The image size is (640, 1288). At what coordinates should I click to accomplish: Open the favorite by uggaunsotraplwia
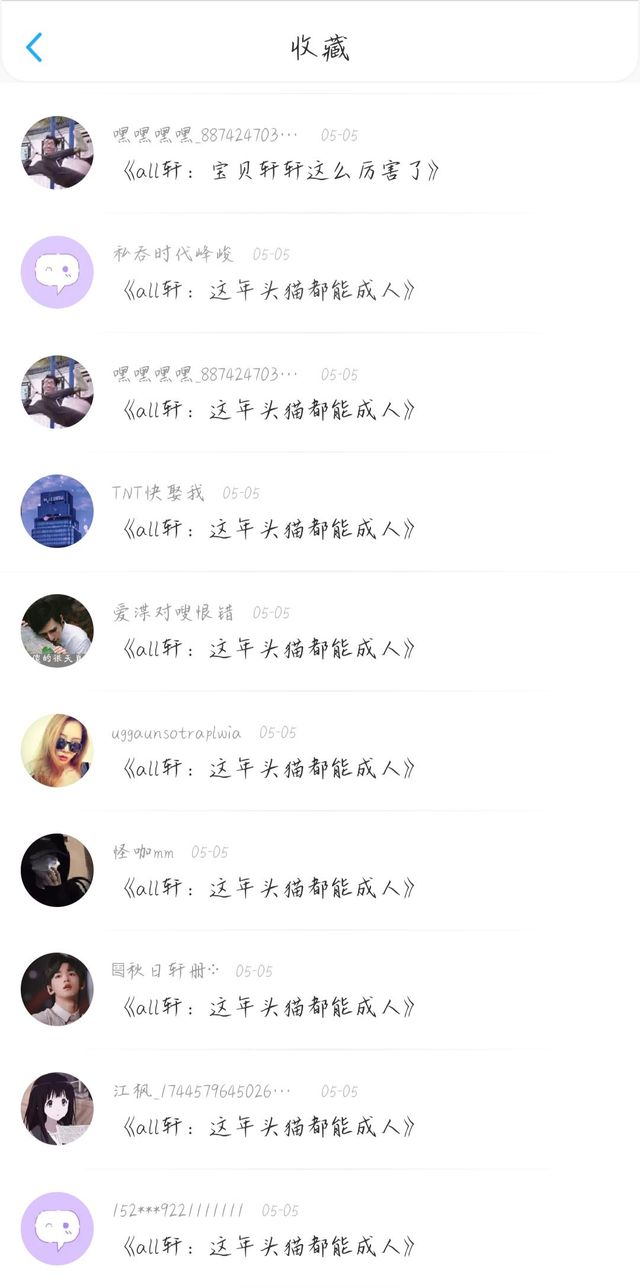(320, 750)
